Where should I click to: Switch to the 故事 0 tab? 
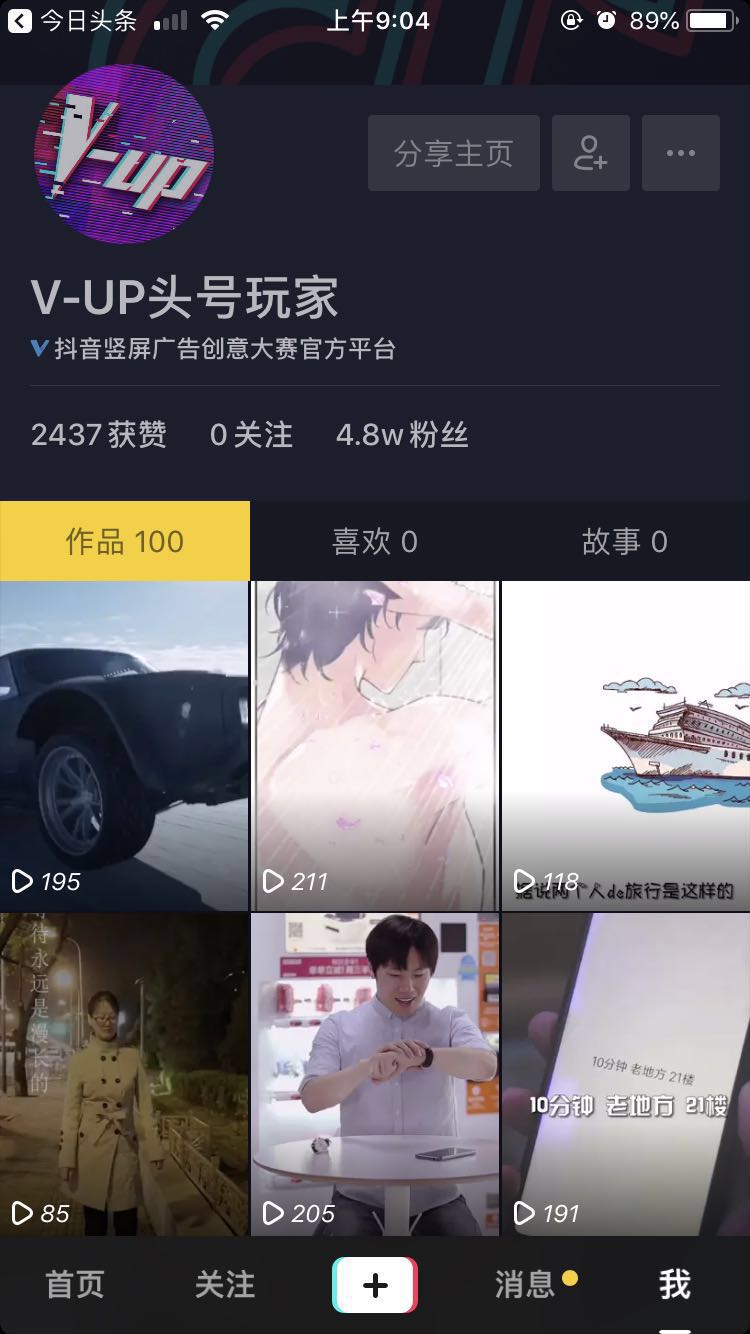624,541
